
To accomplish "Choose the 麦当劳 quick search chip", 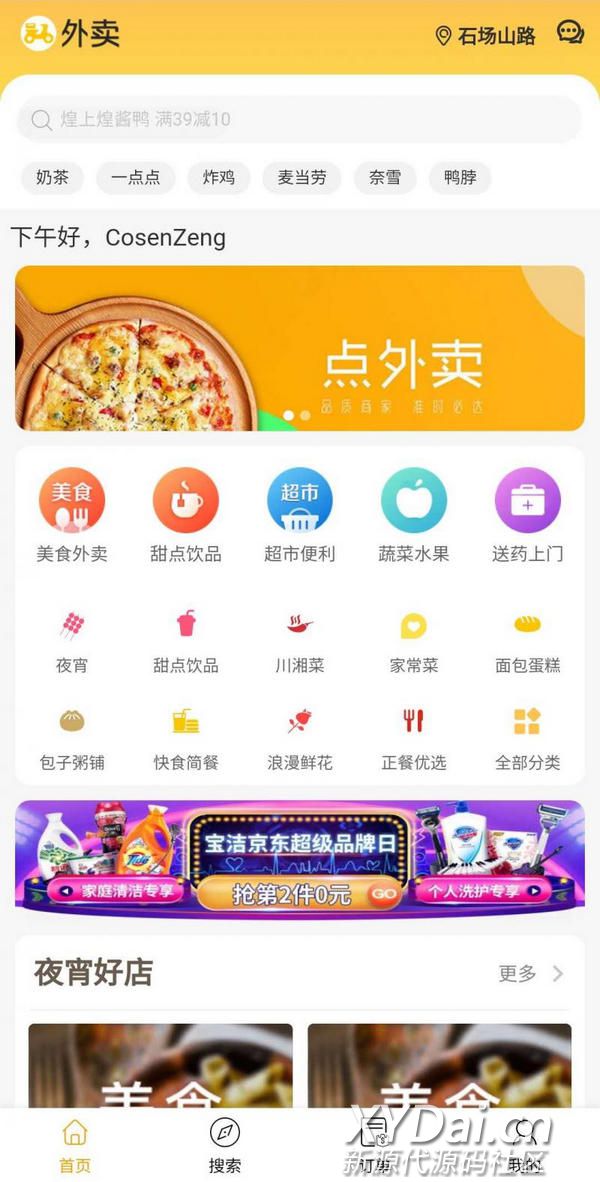I will [x=301, y=178].
